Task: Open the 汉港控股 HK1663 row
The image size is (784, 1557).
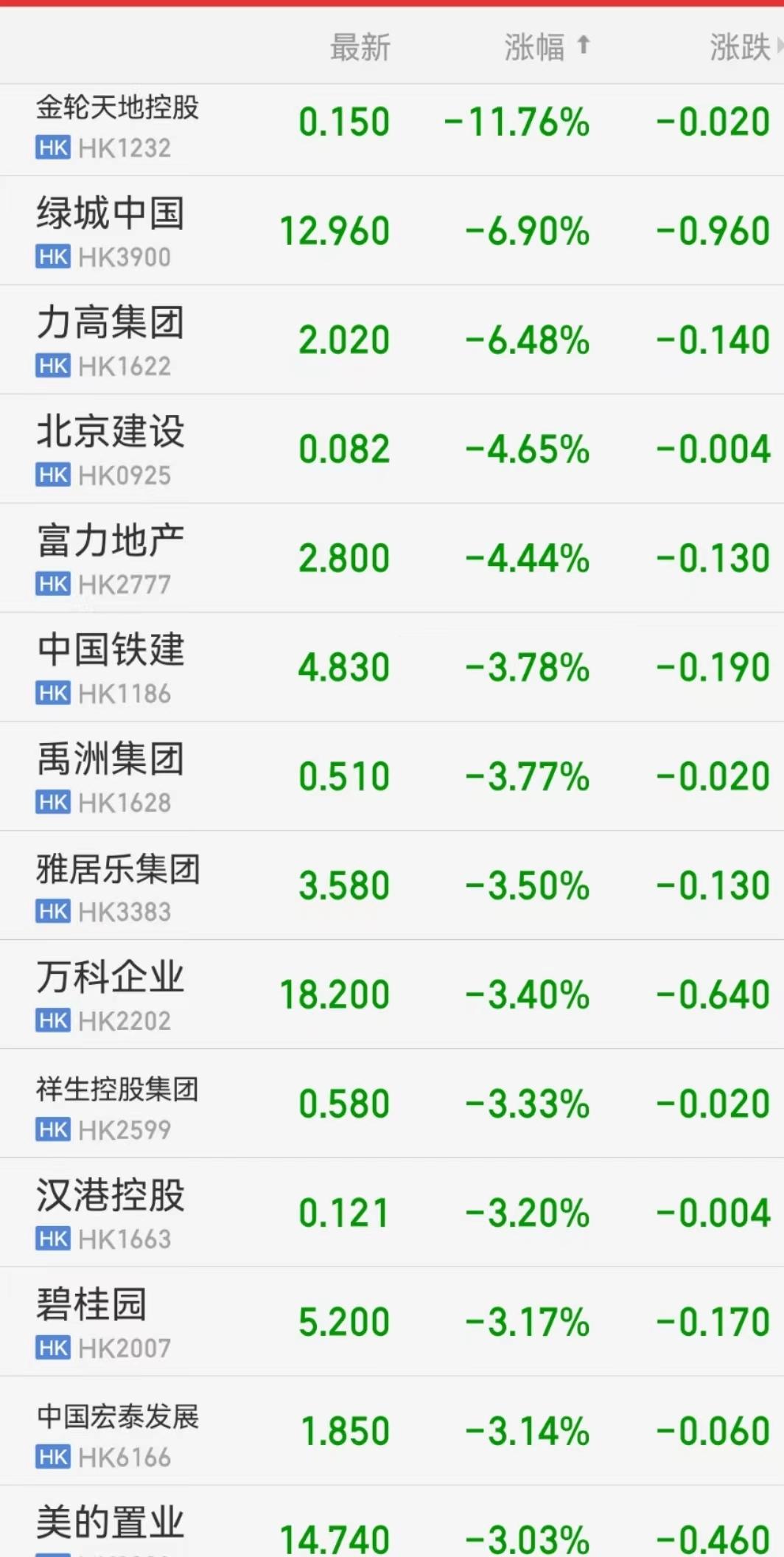Action: pyautogui.click(x=392, y=1213)
